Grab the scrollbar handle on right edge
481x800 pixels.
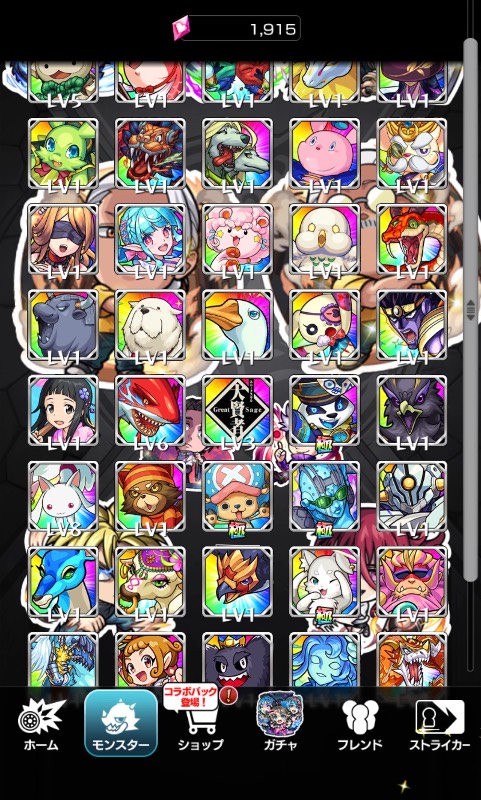click(x=470, y=309)
